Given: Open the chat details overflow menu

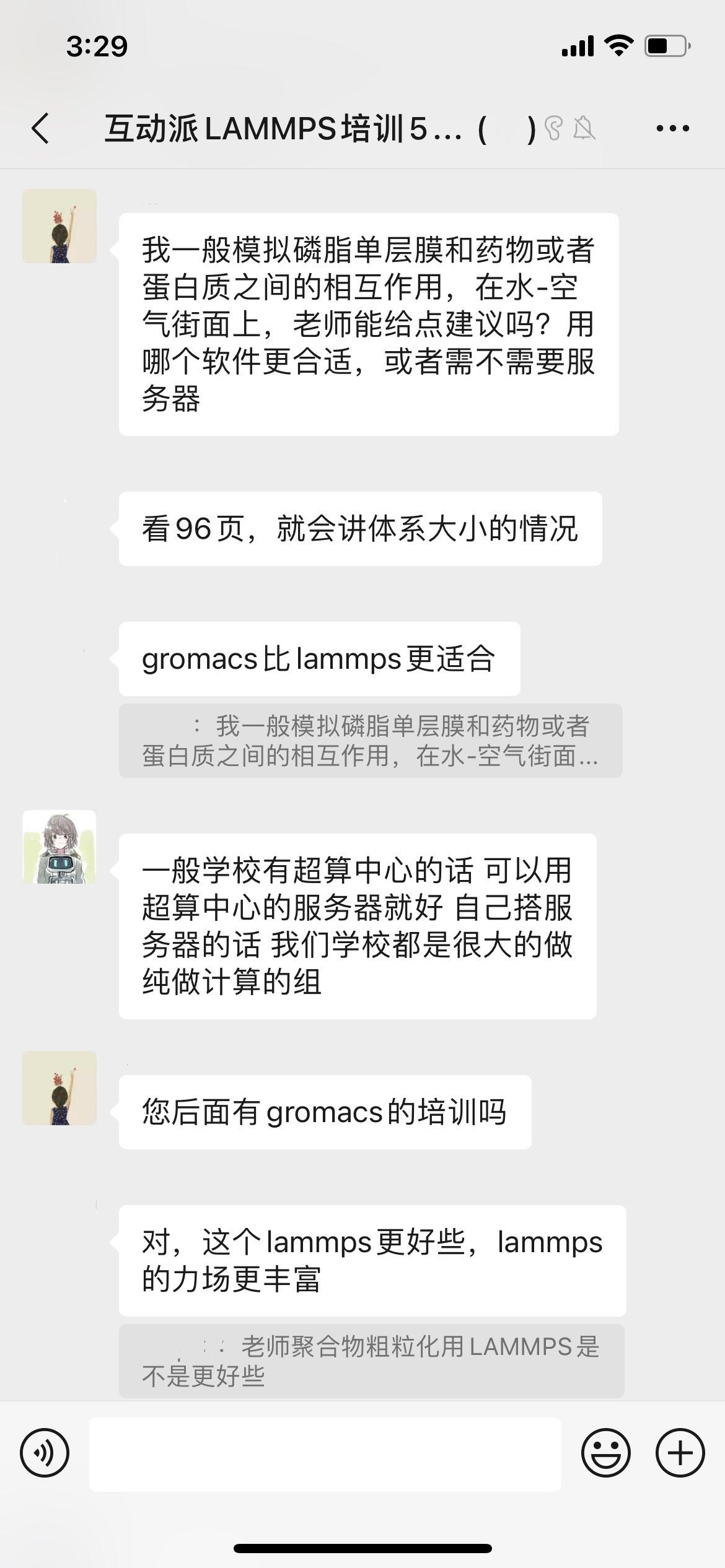Looking at the screenshot, I should [x=672, y=129].
